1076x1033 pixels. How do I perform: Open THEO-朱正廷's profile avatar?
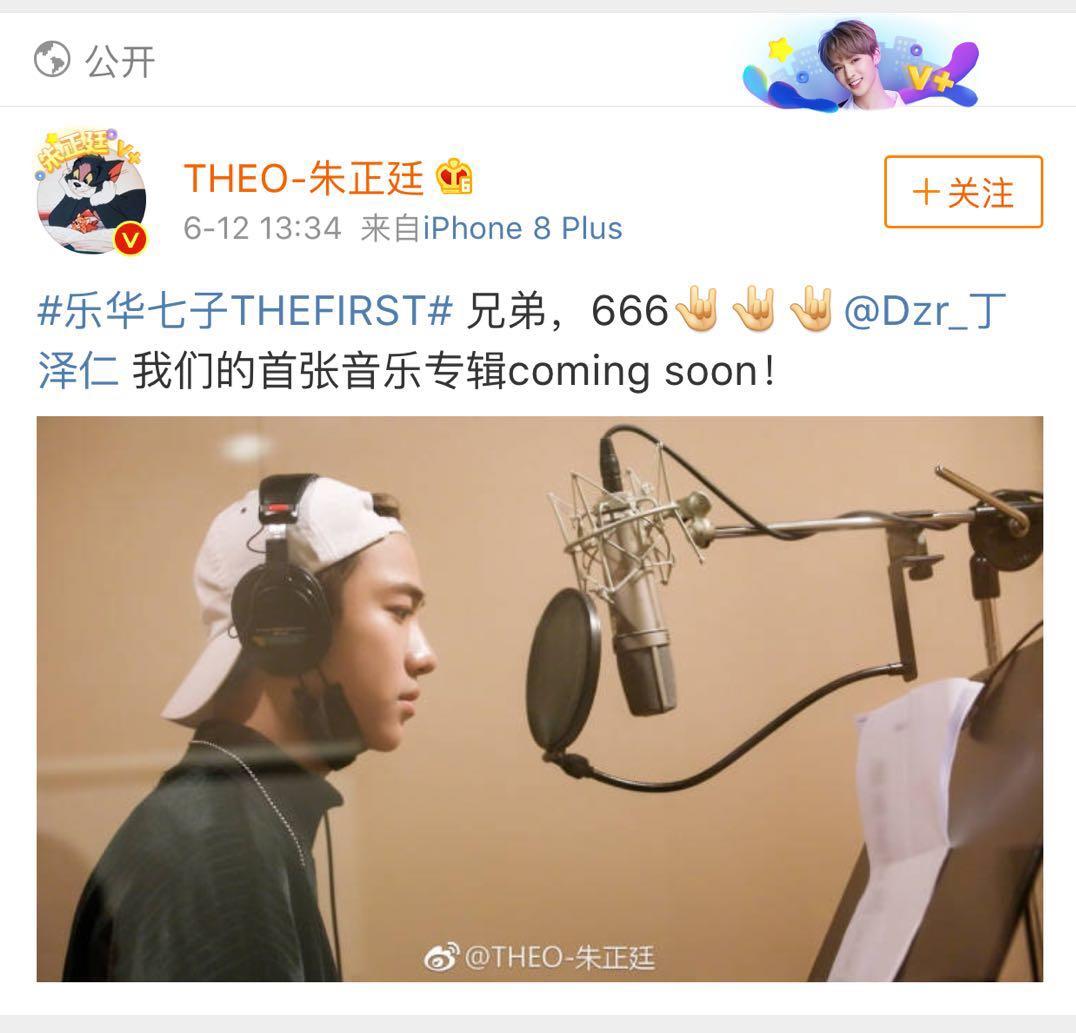click(x=92, y=193)
